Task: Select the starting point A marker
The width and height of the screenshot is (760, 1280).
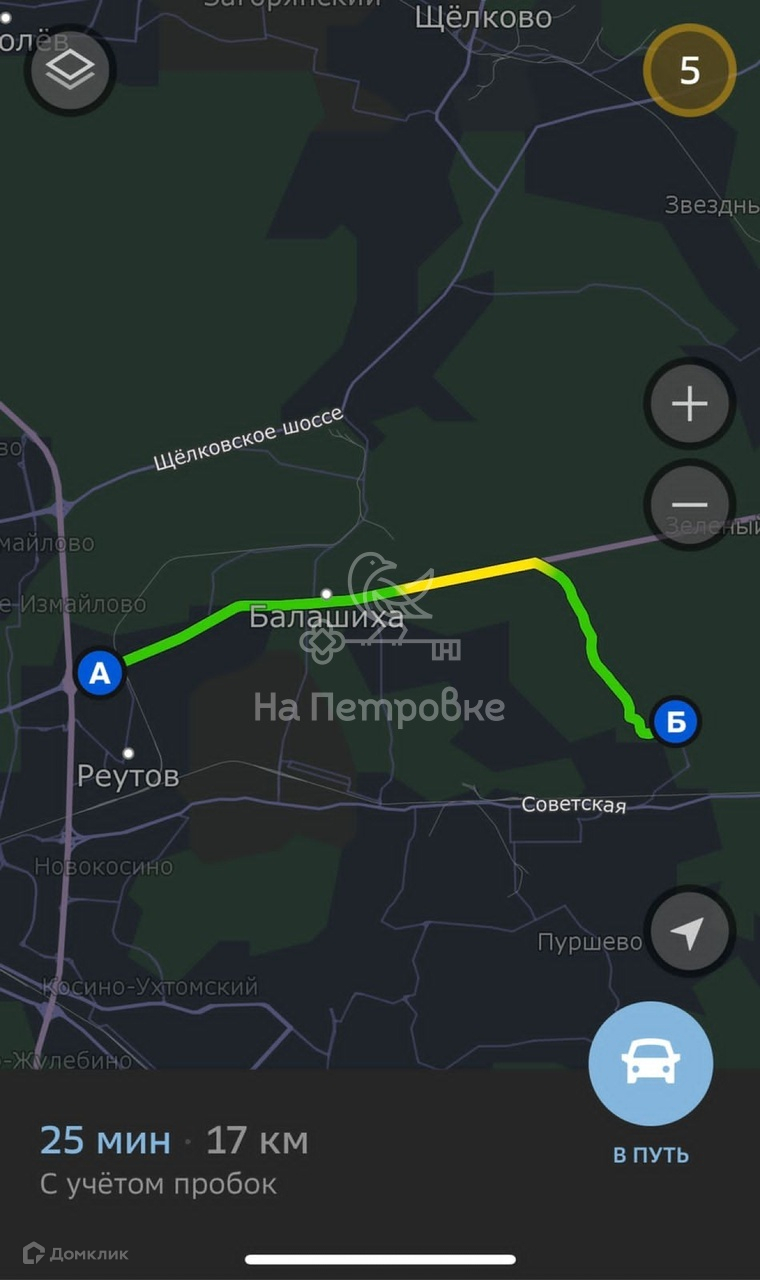Action: pyautogui.click(x=100, y=674)
